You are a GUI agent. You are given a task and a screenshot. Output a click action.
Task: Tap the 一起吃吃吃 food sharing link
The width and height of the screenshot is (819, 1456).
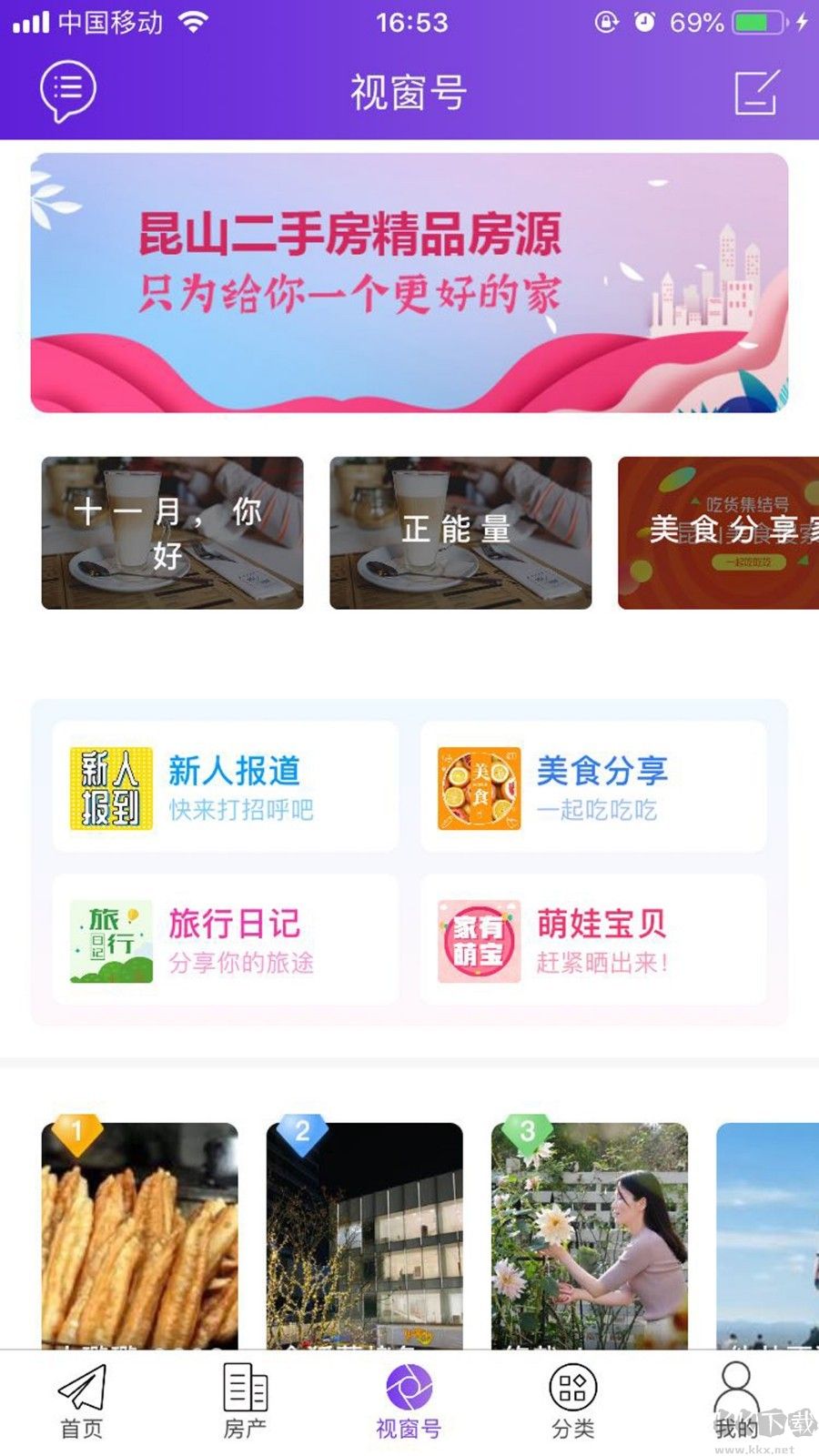point(601,812)
